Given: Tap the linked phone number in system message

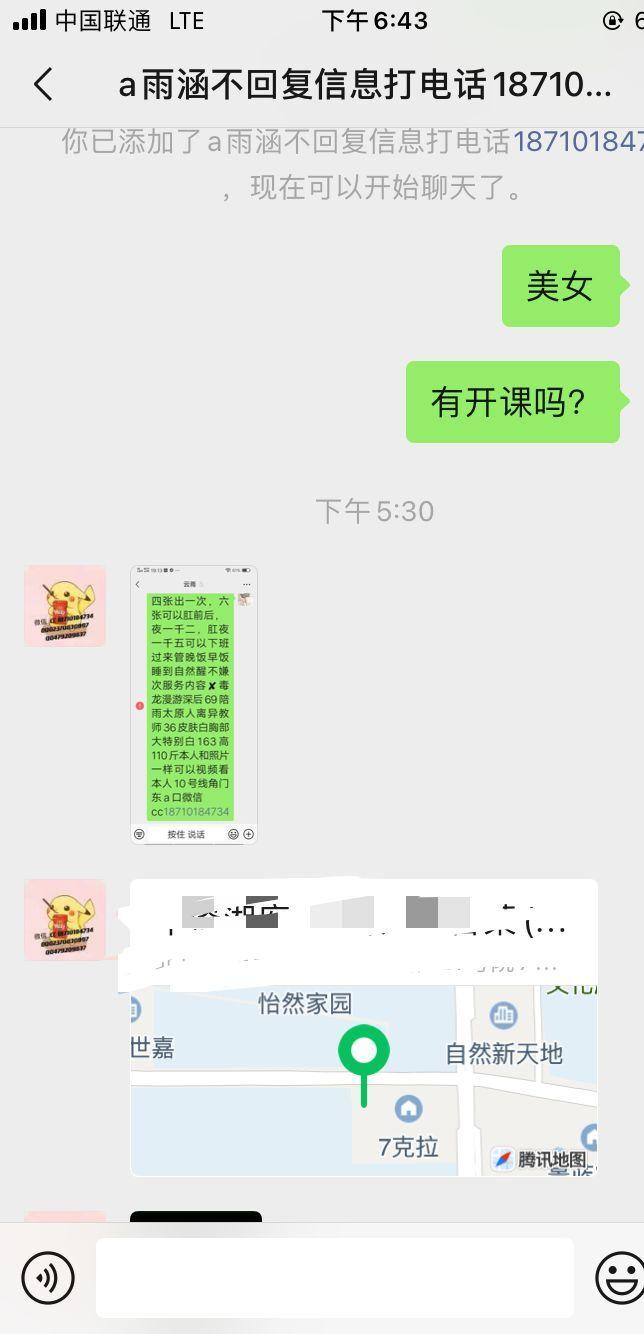Looking at the screenshot, I should pos(578,142).
